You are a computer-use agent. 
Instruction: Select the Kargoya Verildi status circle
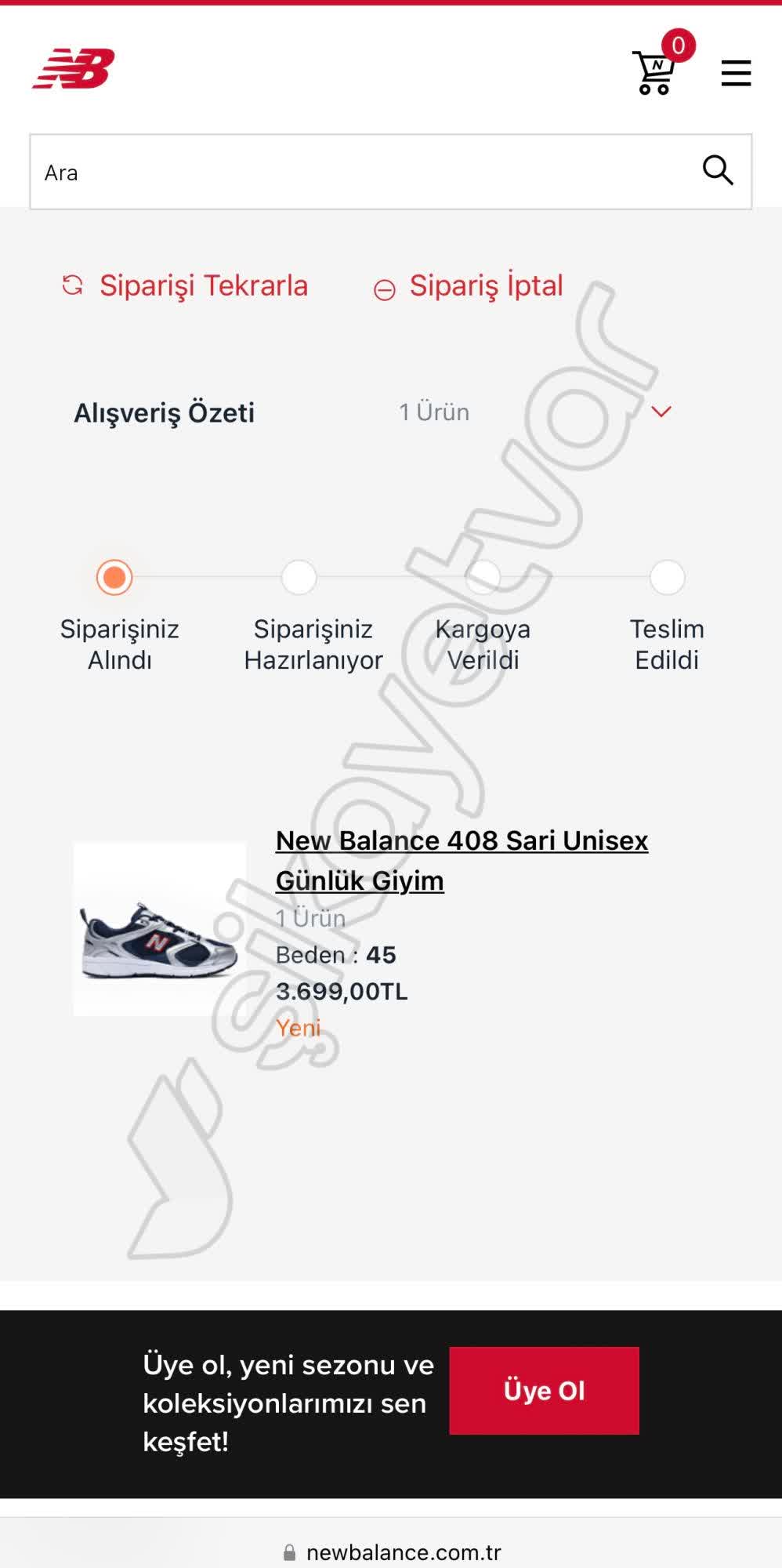point(483,577)
